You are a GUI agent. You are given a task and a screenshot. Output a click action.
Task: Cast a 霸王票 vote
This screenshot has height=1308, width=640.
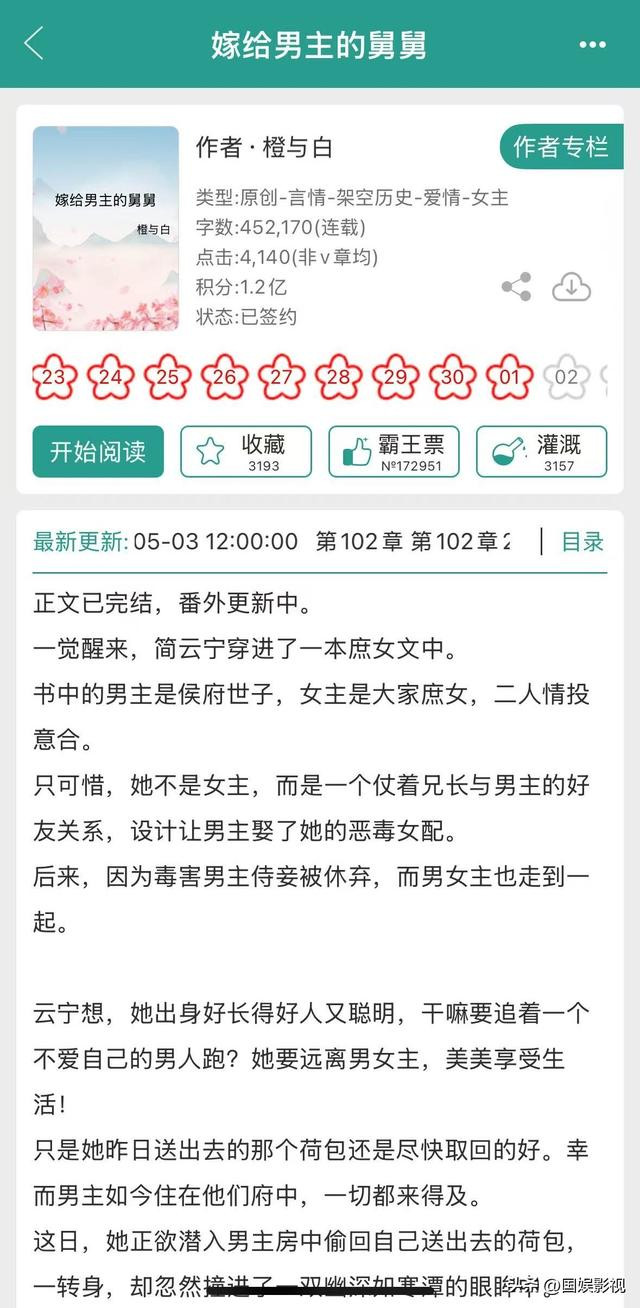click(x=394, y=451)
